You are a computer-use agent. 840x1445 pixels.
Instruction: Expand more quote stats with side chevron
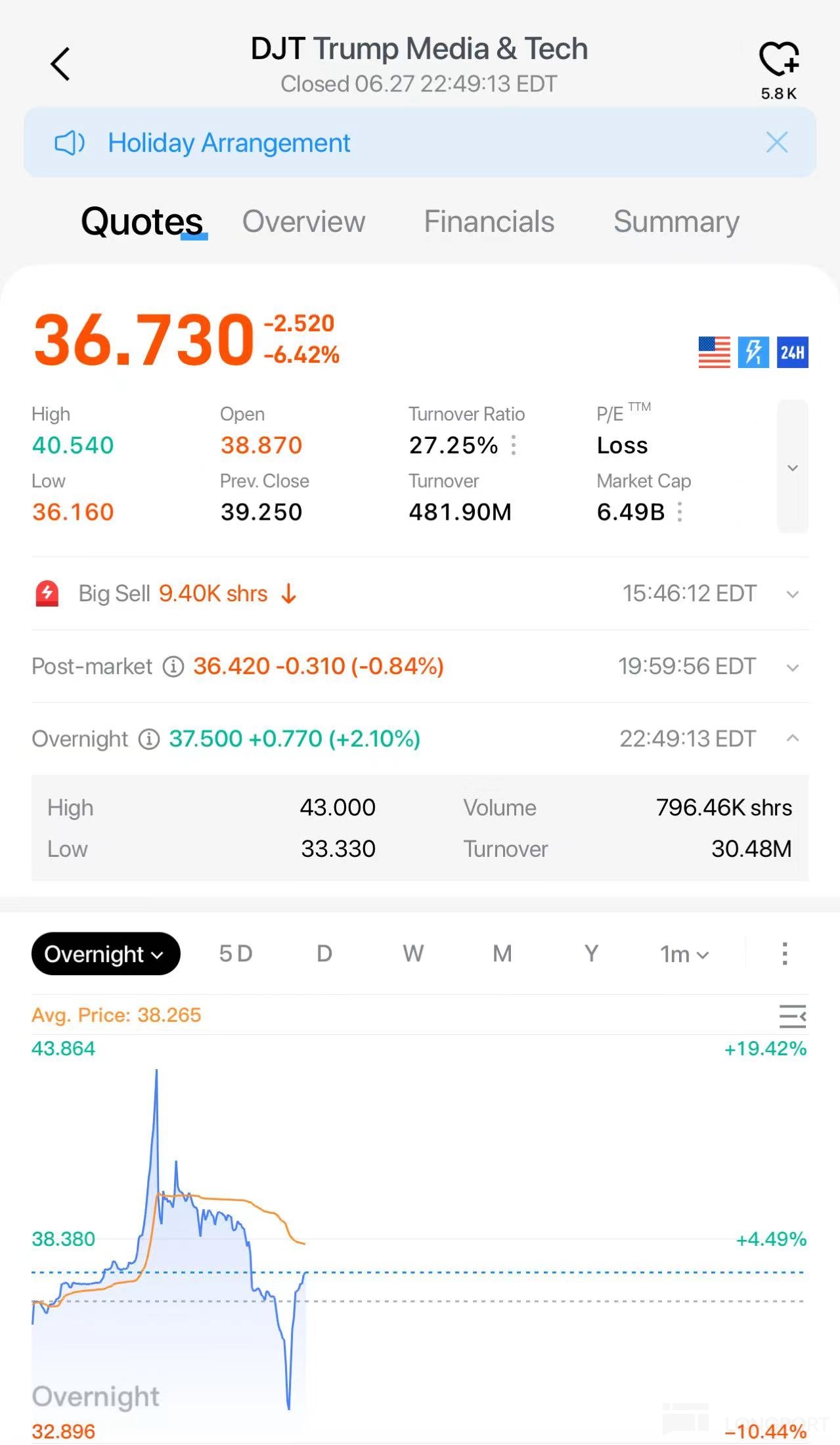point(793,467)
